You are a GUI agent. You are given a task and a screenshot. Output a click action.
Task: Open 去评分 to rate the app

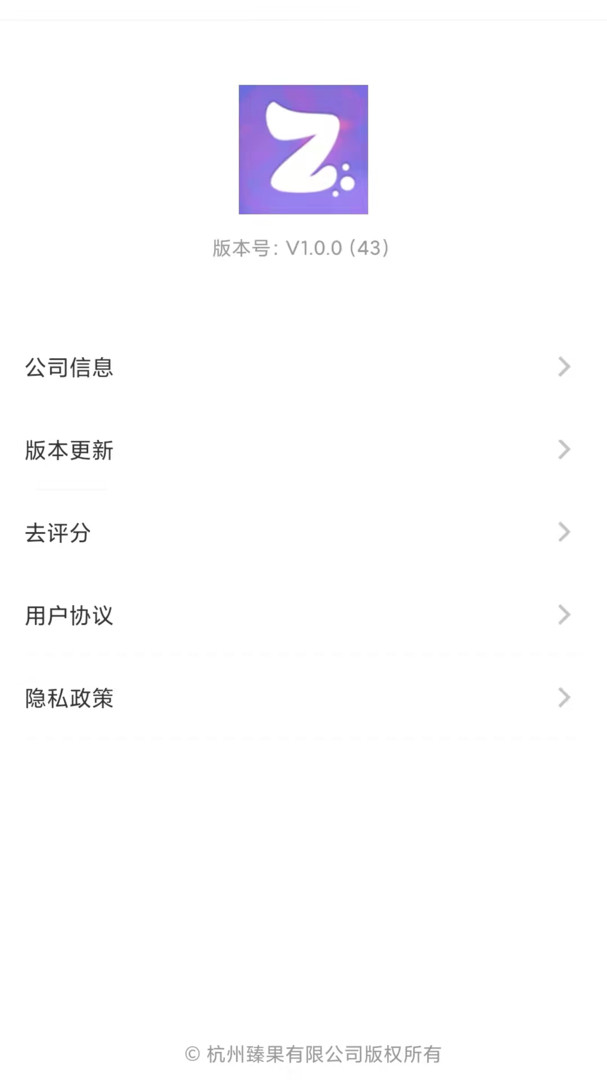coord(303,532)
